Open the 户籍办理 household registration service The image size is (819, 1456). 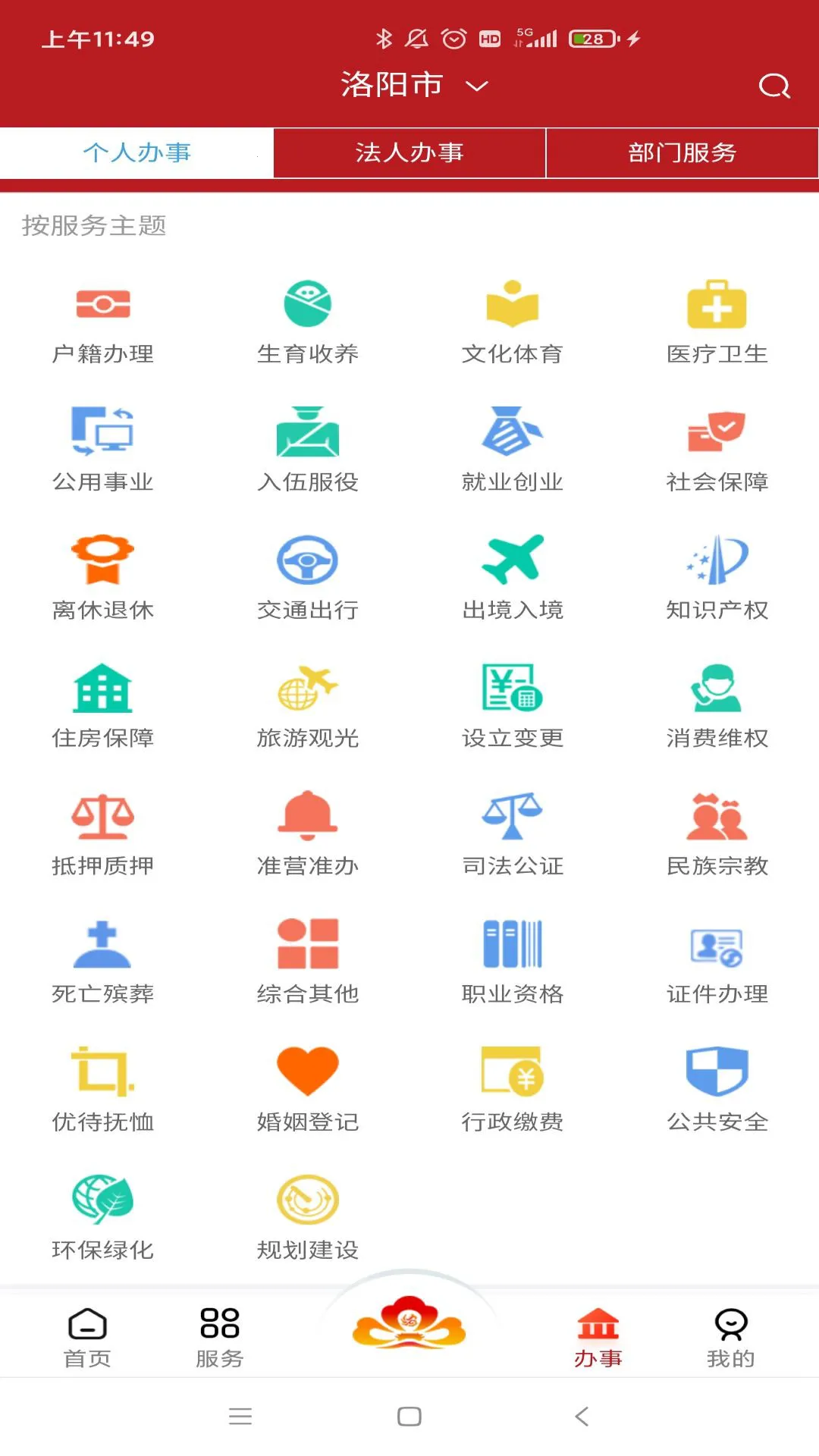[x=104, y=318]
